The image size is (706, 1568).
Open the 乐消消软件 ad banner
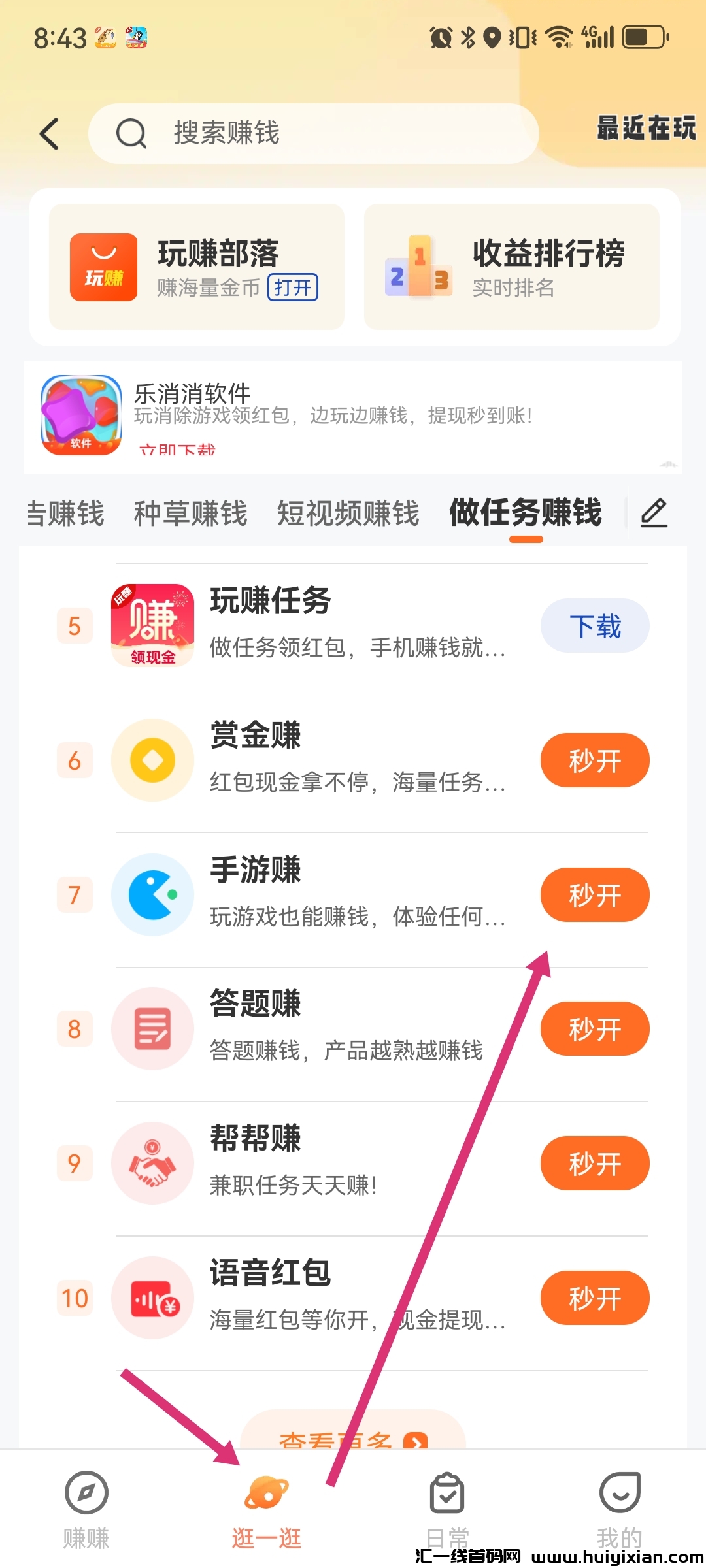(353, 416)
